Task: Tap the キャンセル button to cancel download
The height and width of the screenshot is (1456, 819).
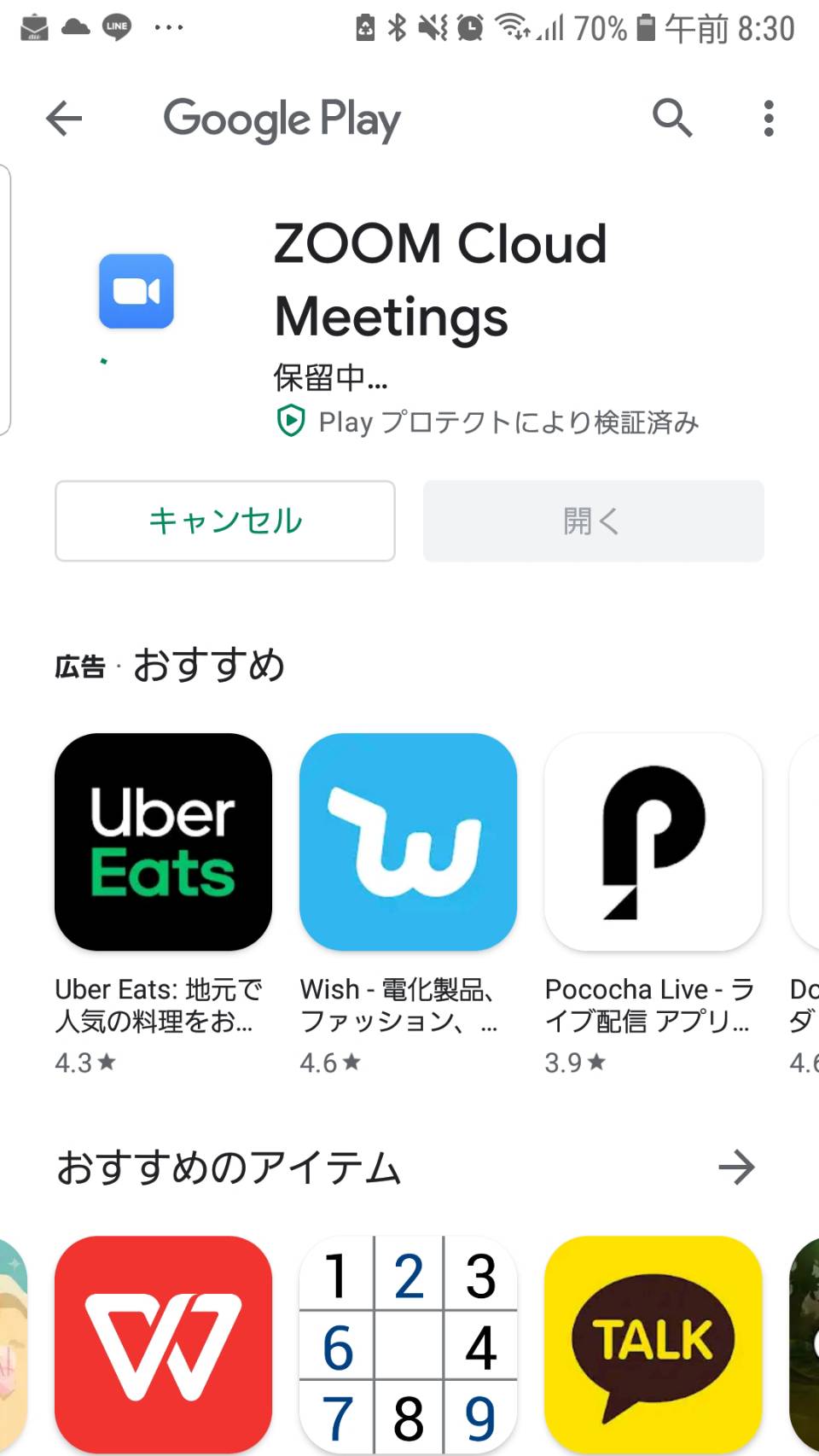Action: pos(225,521)
